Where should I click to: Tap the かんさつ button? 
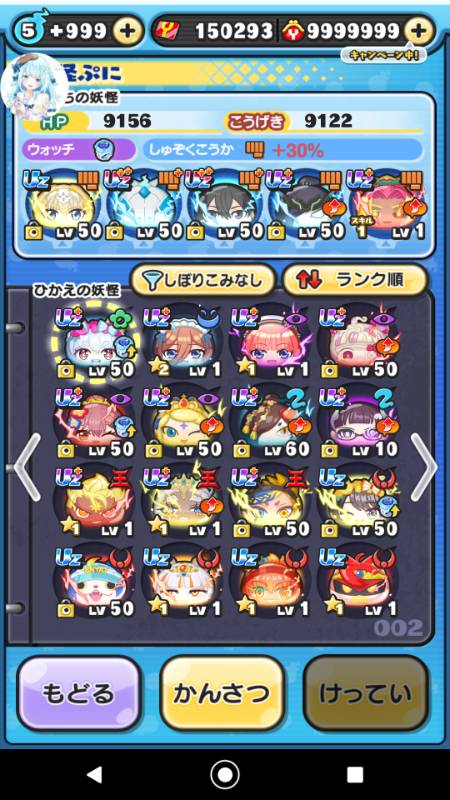(222, 693)
